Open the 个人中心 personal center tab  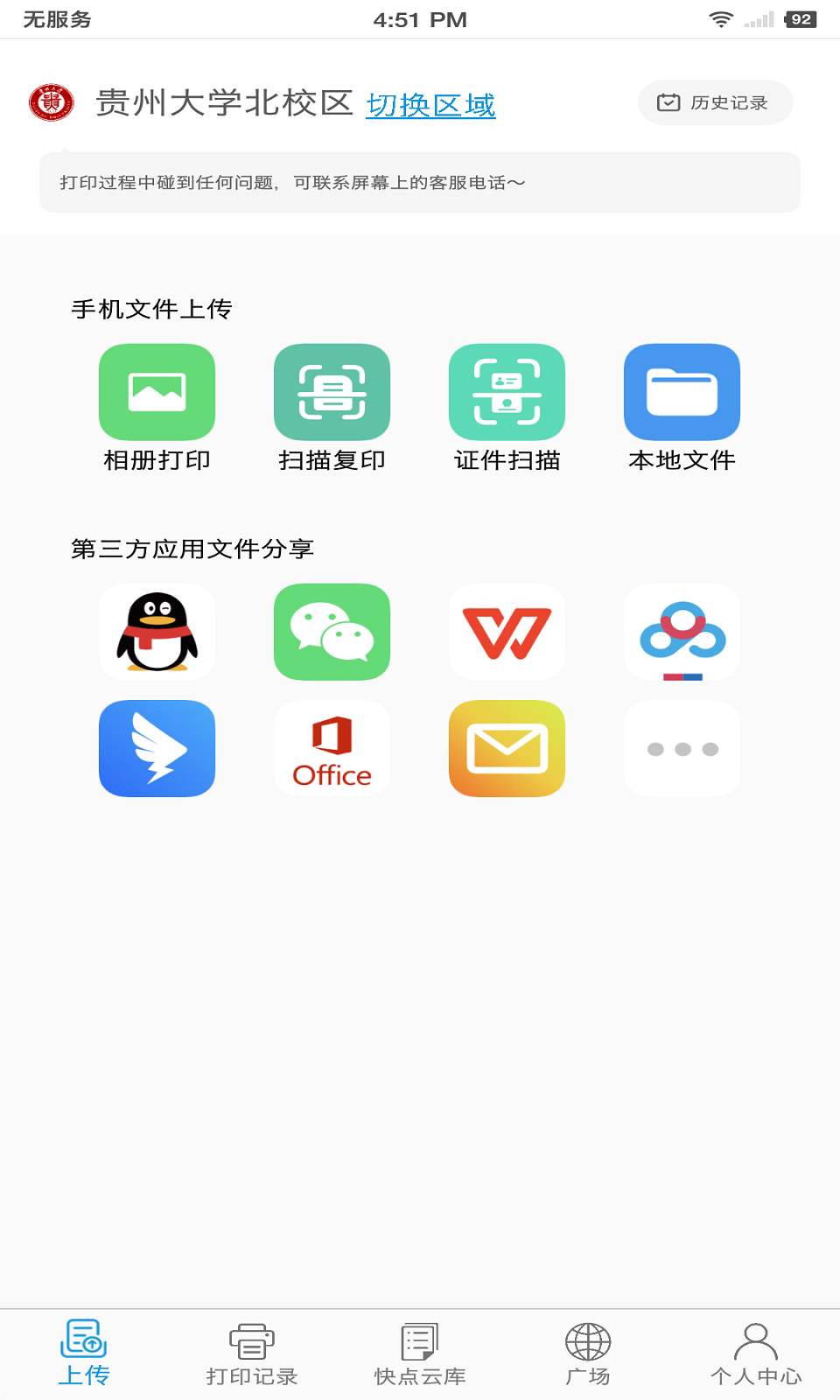756,1352
